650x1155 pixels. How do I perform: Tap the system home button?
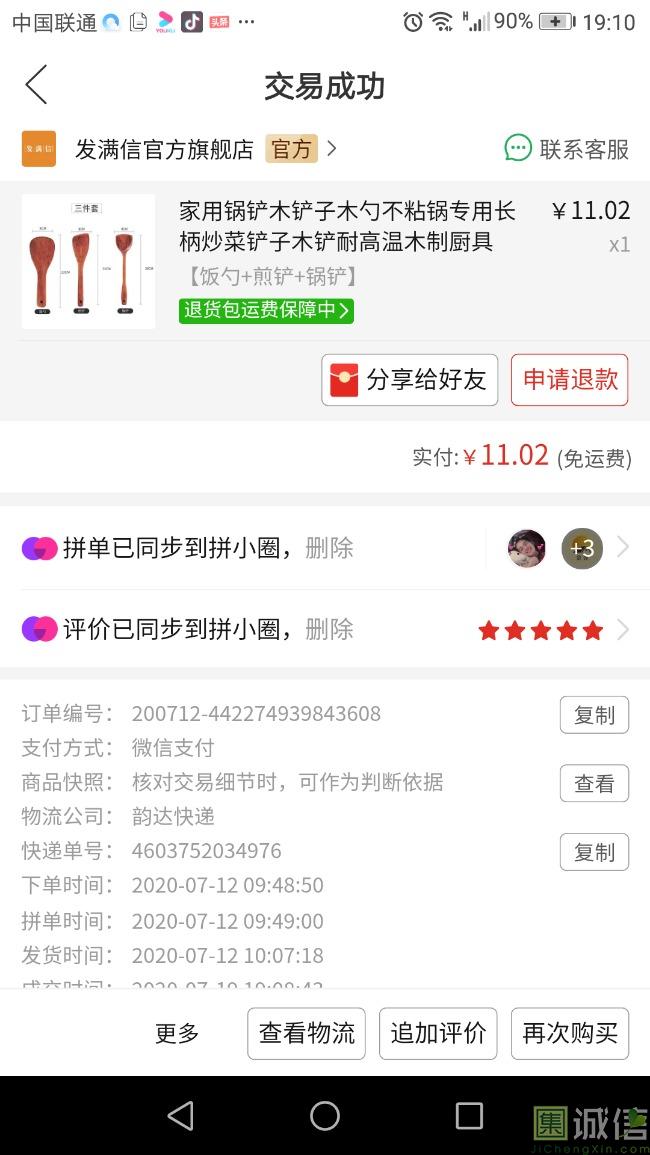point(325,1116)
